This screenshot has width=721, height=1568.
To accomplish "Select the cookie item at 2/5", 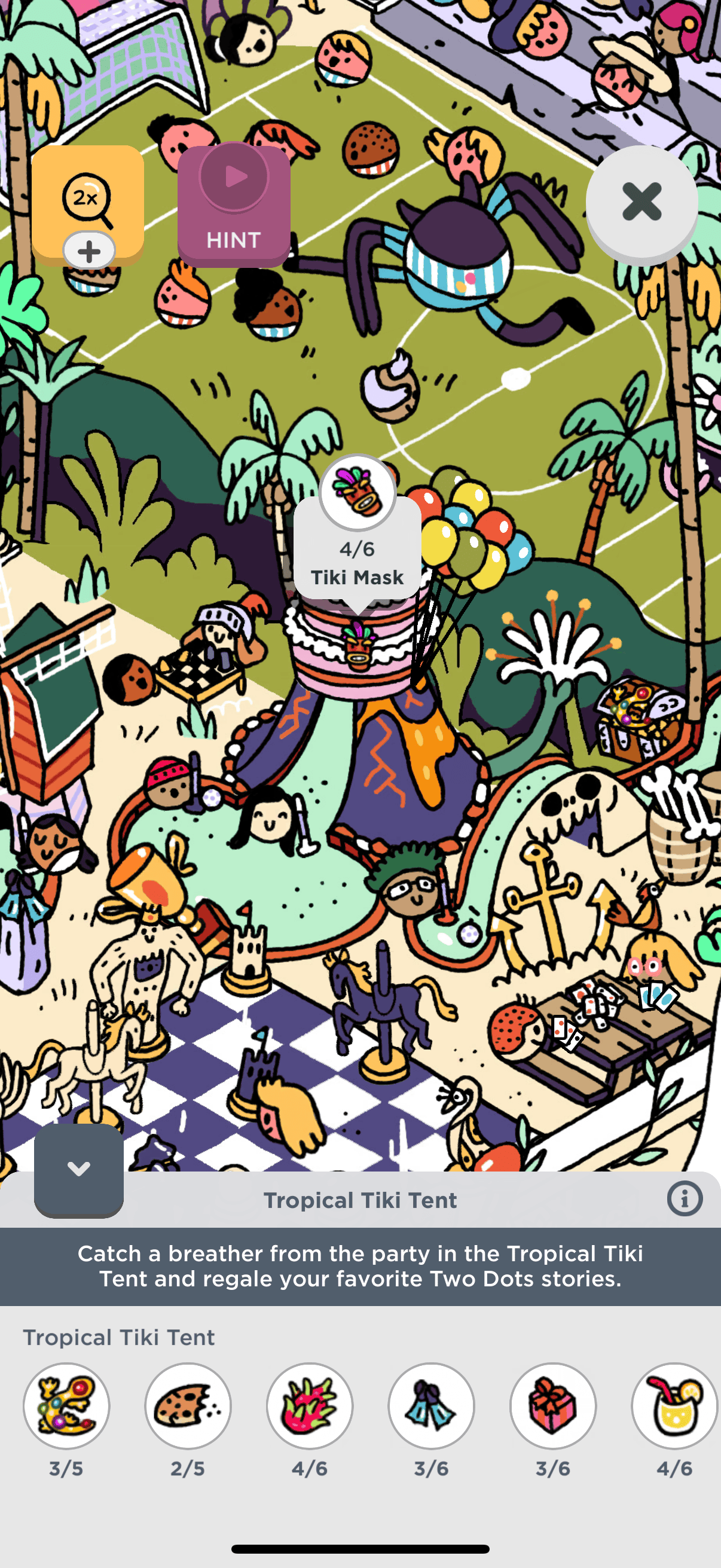I will [188, 1405].
